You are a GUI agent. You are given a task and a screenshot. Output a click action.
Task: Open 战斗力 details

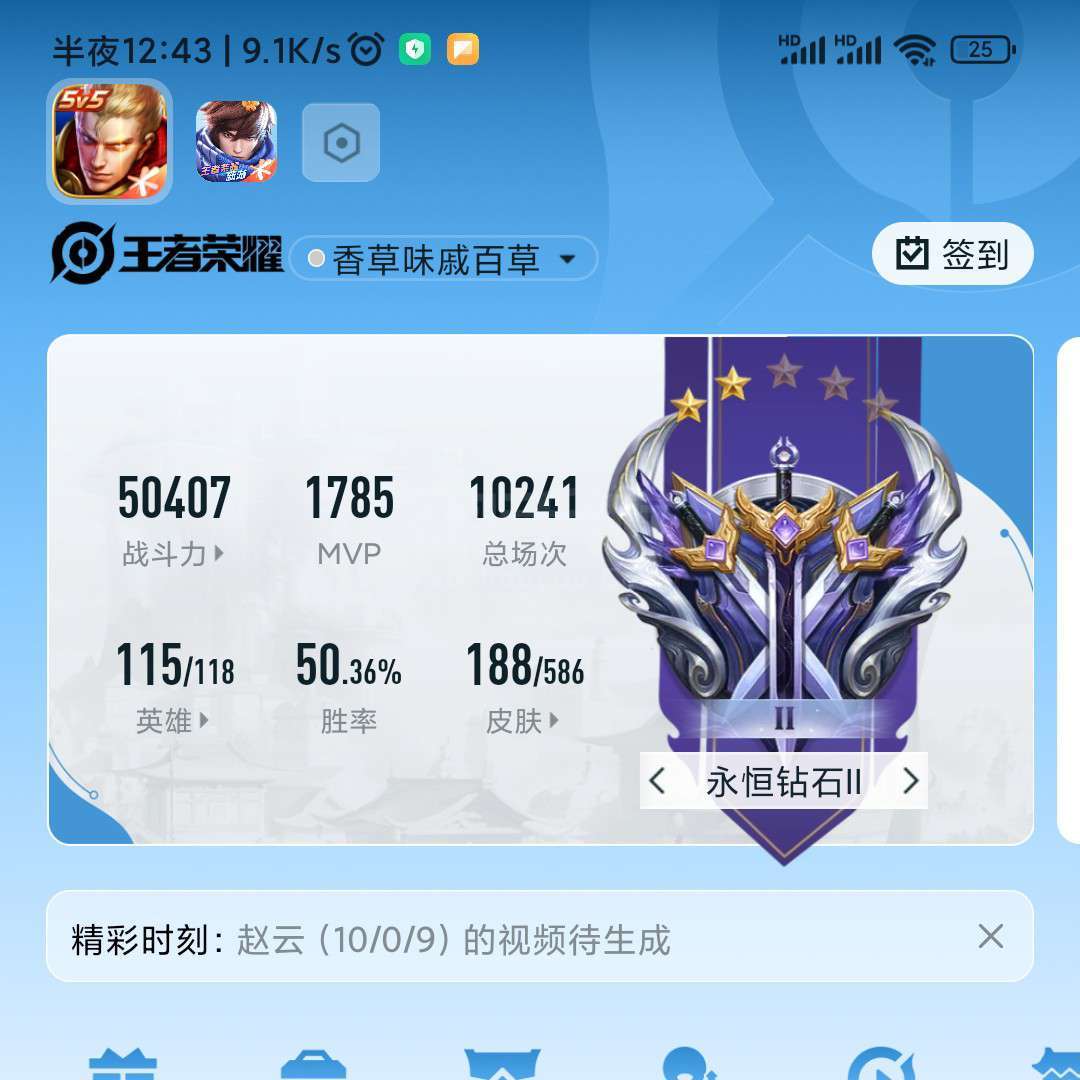coord(173,553)
